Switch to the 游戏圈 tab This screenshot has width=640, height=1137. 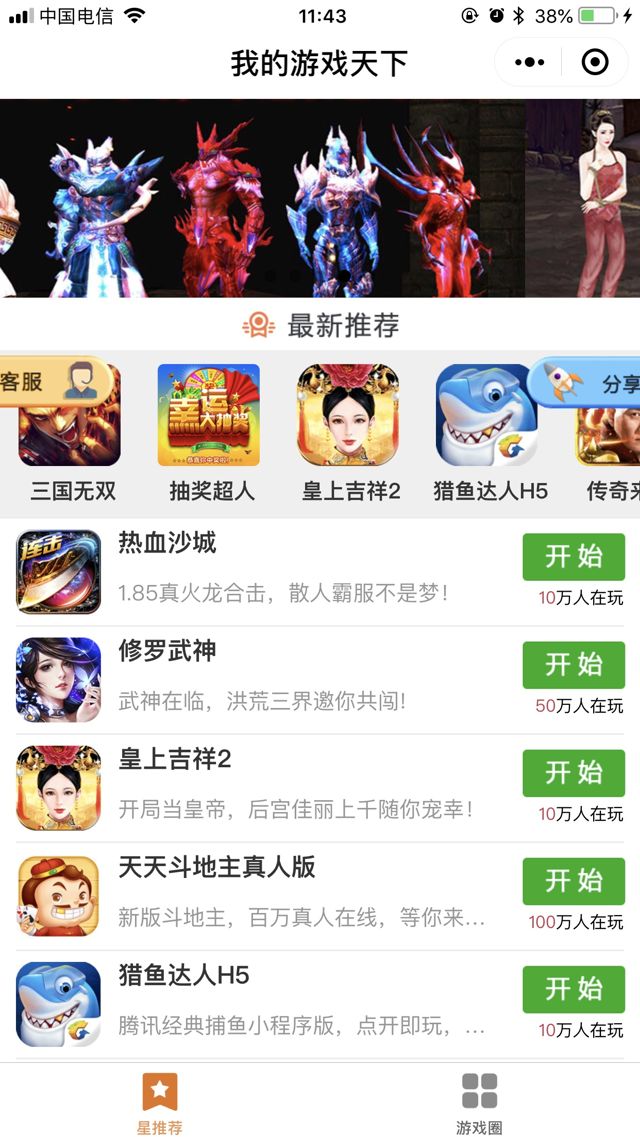tap(479, 1102)
